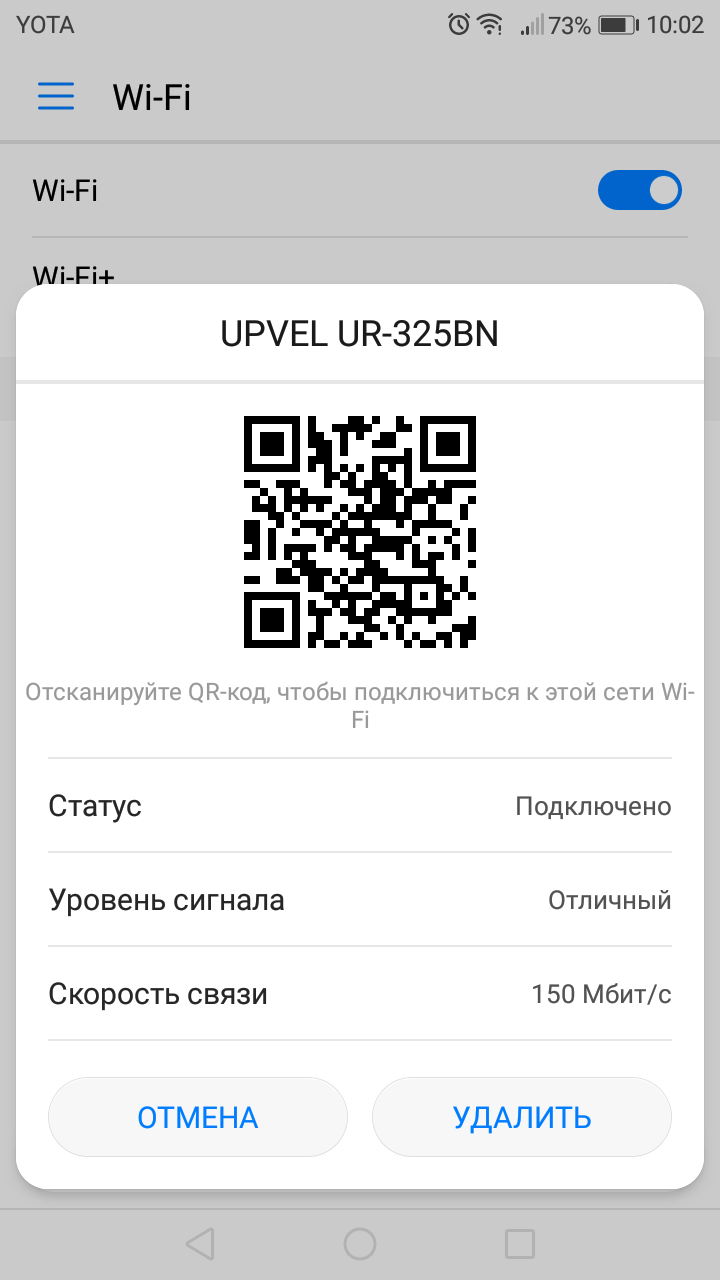Tap ОТМЕНА to cancel the dialog
Screen dimensions: 720x1280
[x=198, y=1117]
